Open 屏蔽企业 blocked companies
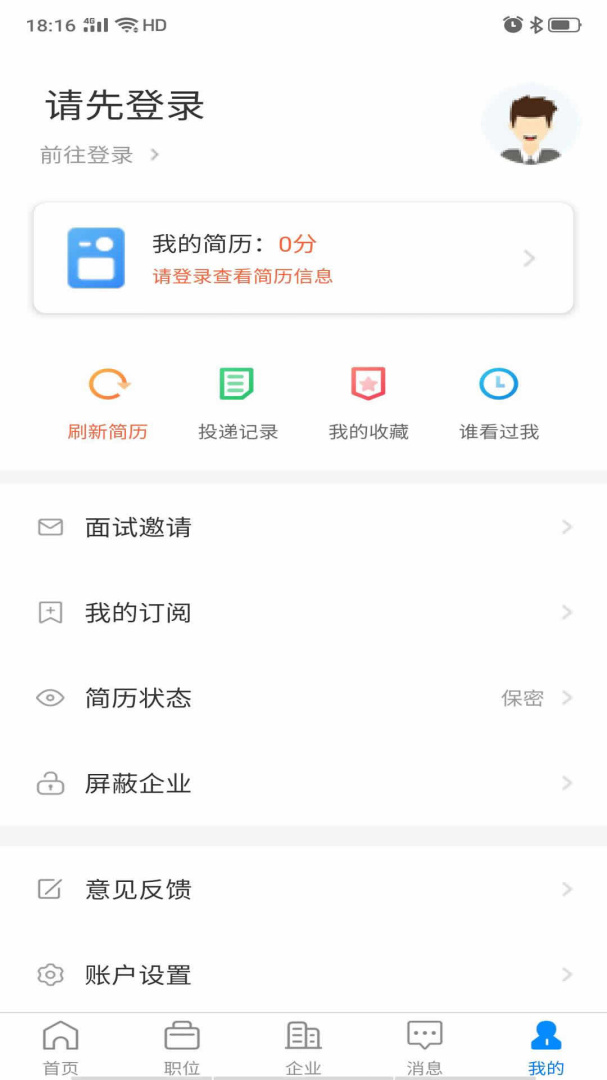 click(x=303, y=783)
